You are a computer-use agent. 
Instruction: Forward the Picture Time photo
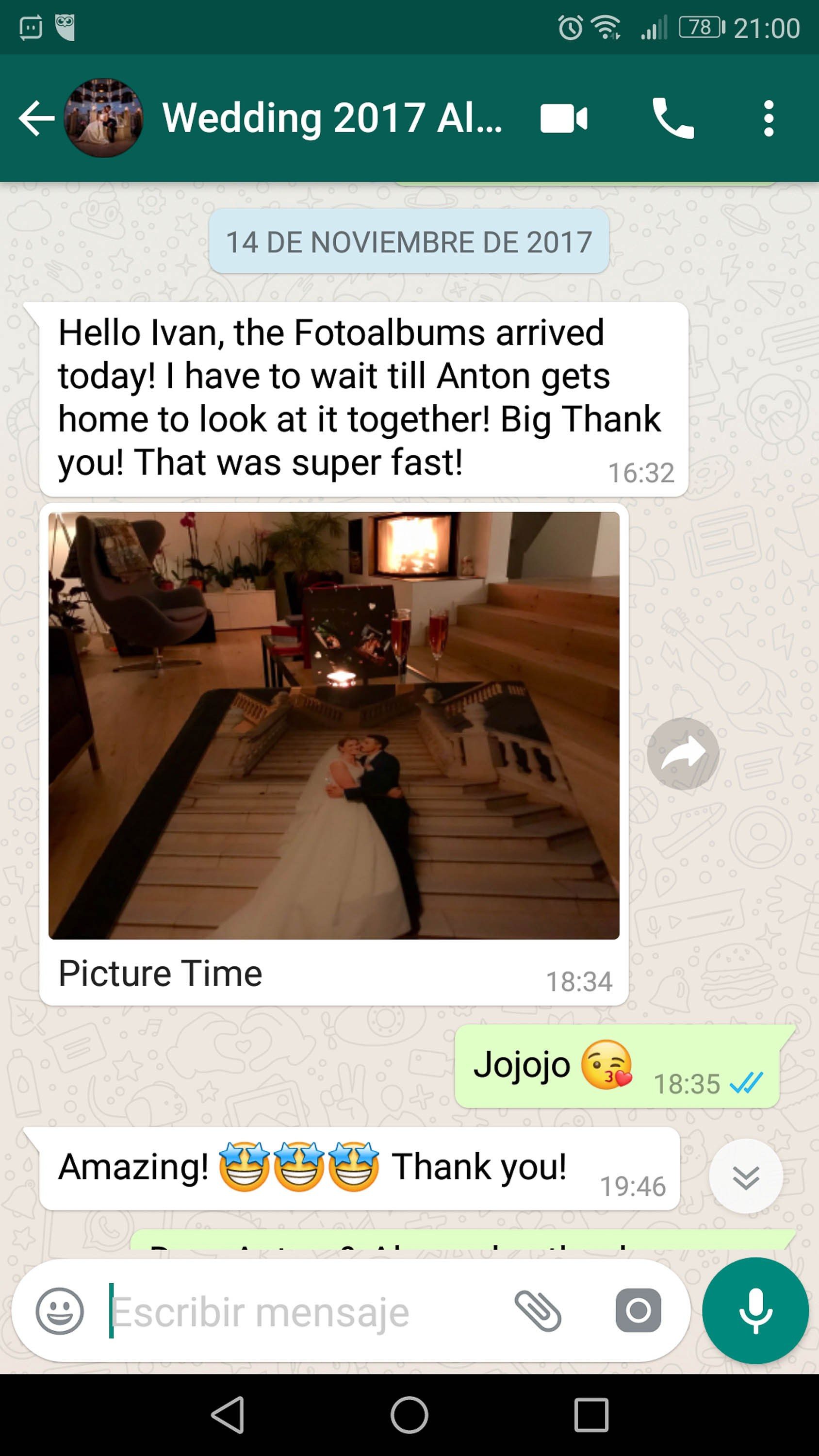click(x=683, y=753)
